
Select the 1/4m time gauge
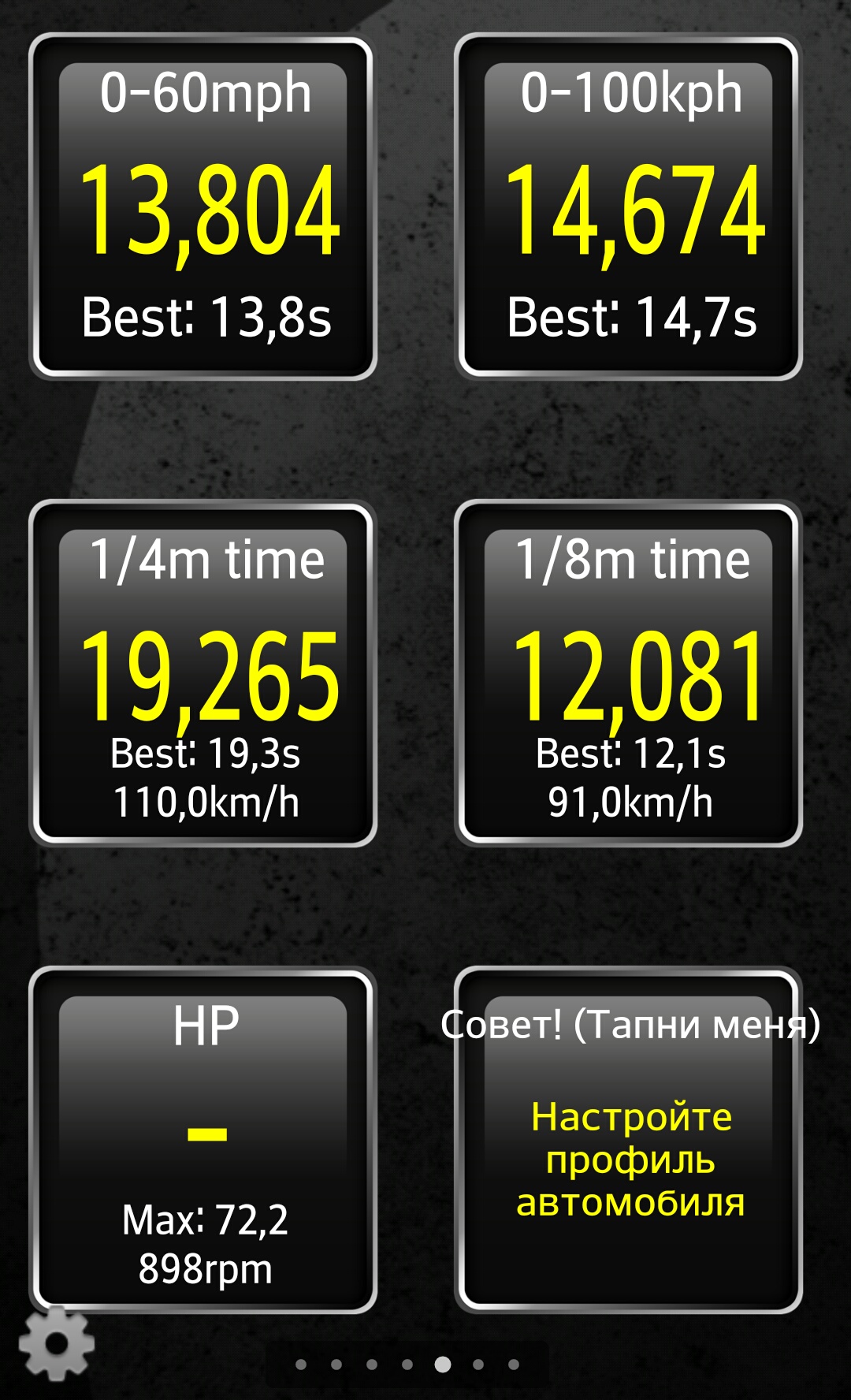pos(203,673)
